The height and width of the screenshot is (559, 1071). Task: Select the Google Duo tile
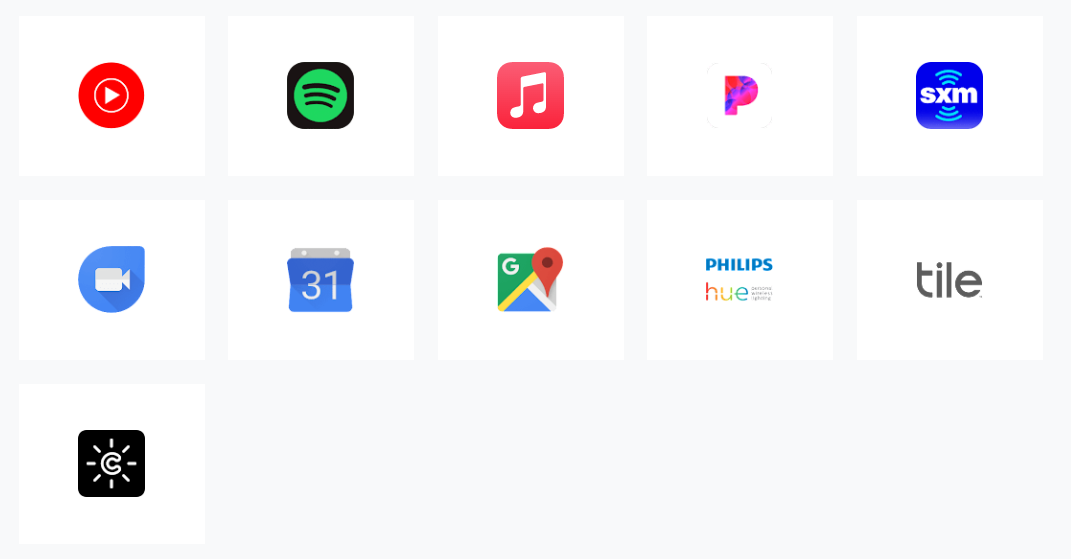coord(111,279)
